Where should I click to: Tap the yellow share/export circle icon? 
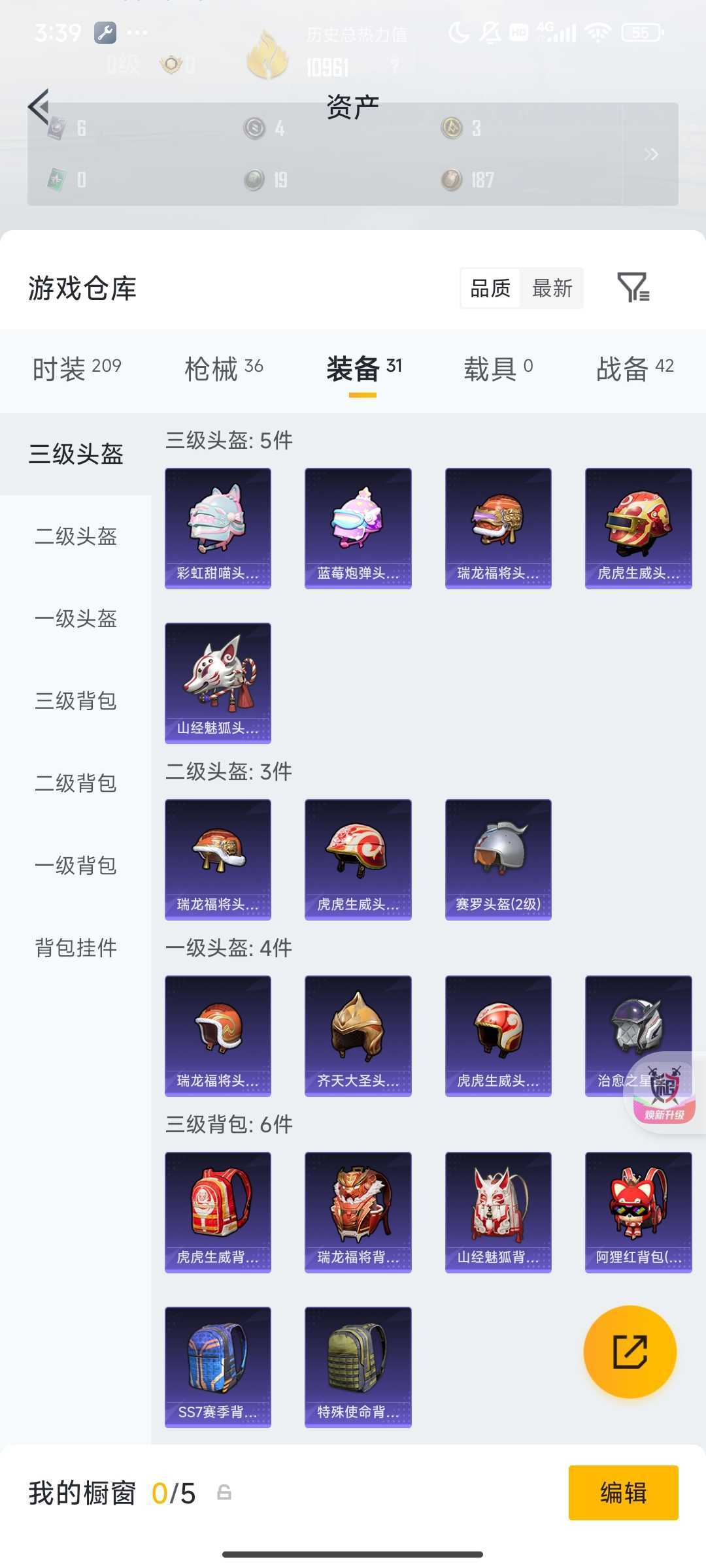(630, 1352)
